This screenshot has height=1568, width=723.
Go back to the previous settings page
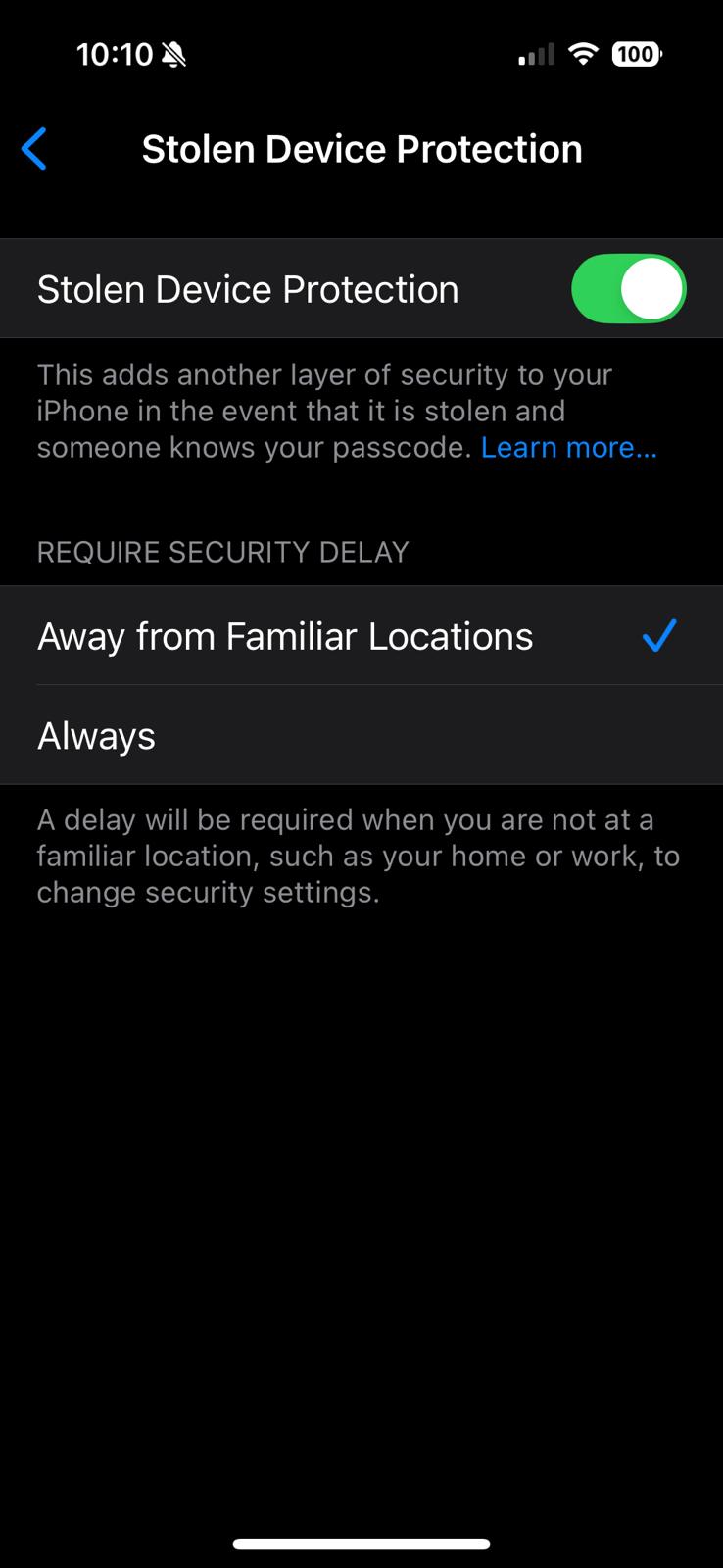pyautogui.click(x=34, y=150)
